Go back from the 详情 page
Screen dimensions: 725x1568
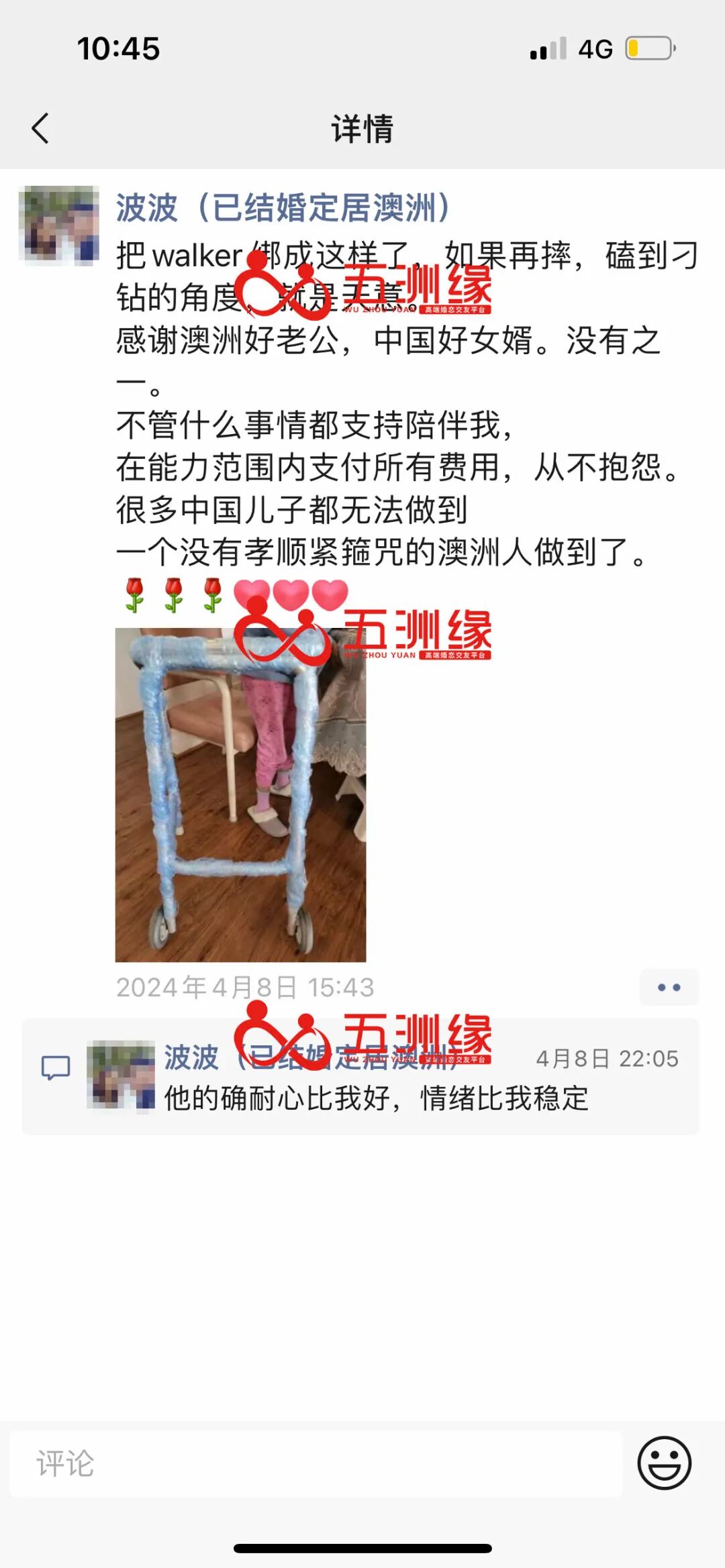click(40, 128)
